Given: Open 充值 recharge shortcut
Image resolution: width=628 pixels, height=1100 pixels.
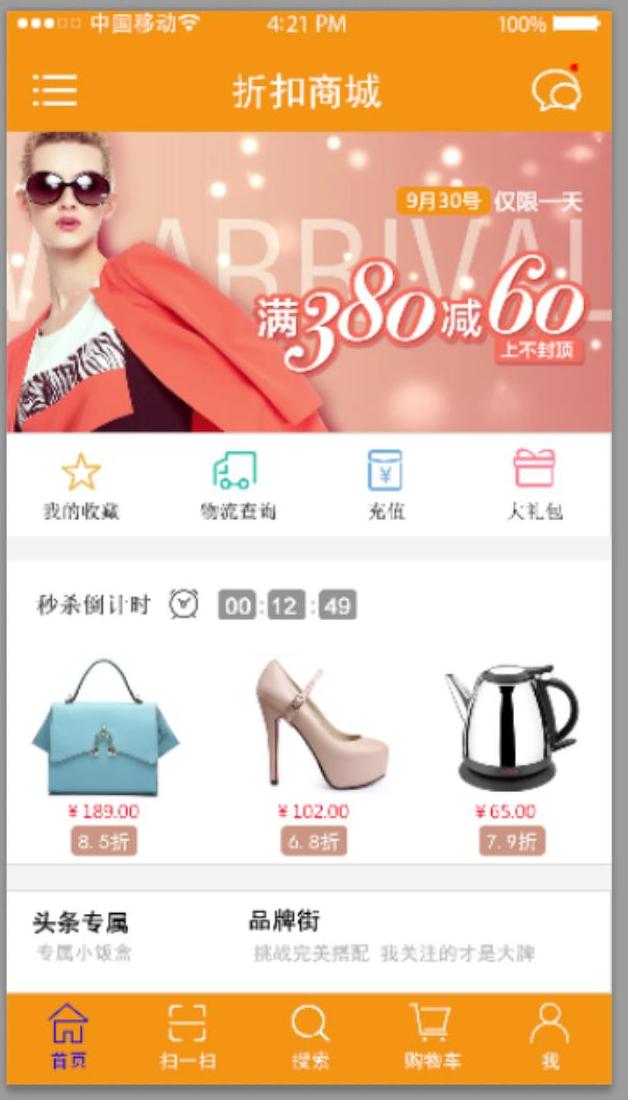Looking at the screenshot, I should point(385,484).
